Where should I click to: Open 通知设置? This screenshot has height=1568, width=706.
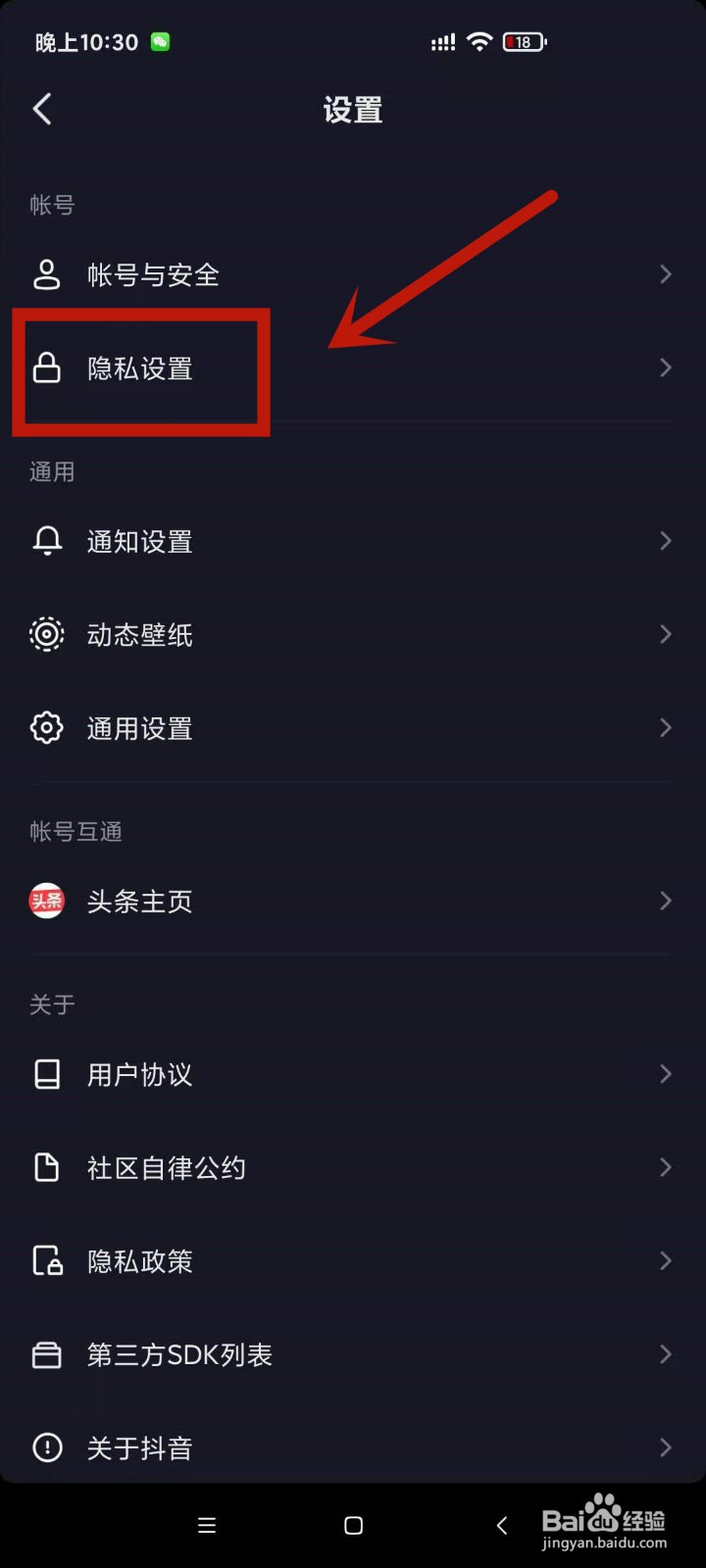coord(140,542)
